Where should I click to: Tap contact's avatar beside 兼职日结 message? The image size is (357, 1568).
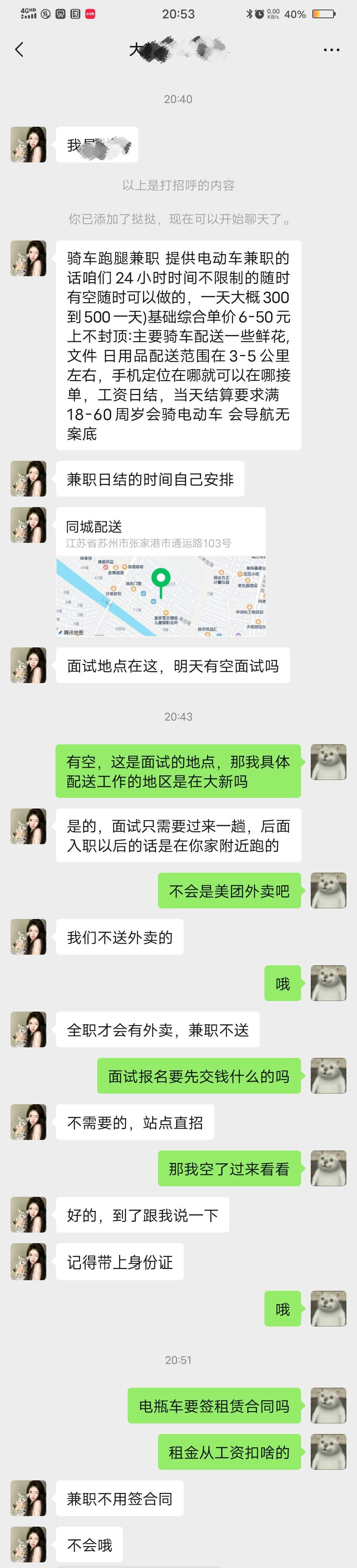pyautogui.click(x=28, y=479)
